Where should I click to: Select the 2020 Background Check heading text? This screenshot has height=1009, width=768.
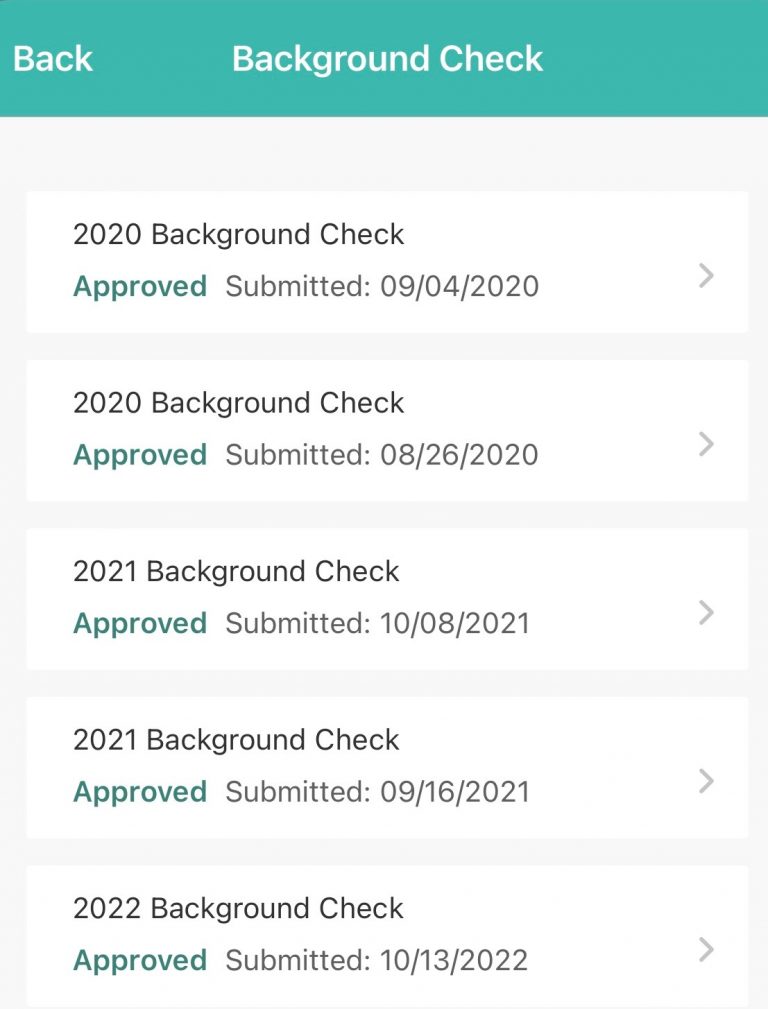point(239,234)
